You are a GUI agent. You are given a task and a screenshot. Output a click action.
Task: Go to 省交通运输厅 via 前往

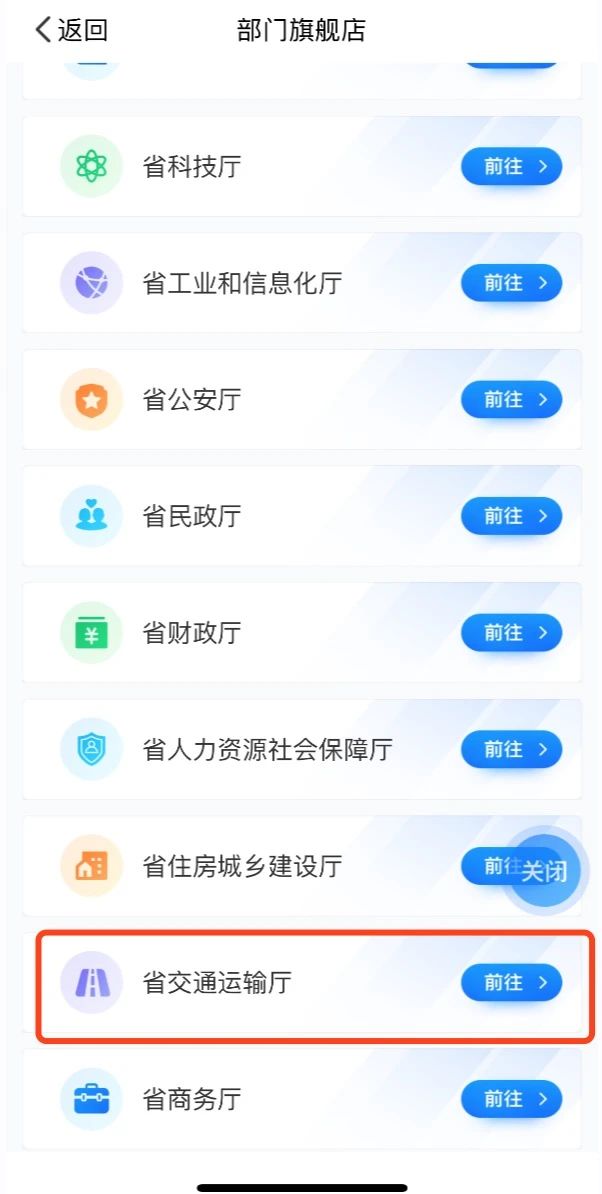coord(511,983)
